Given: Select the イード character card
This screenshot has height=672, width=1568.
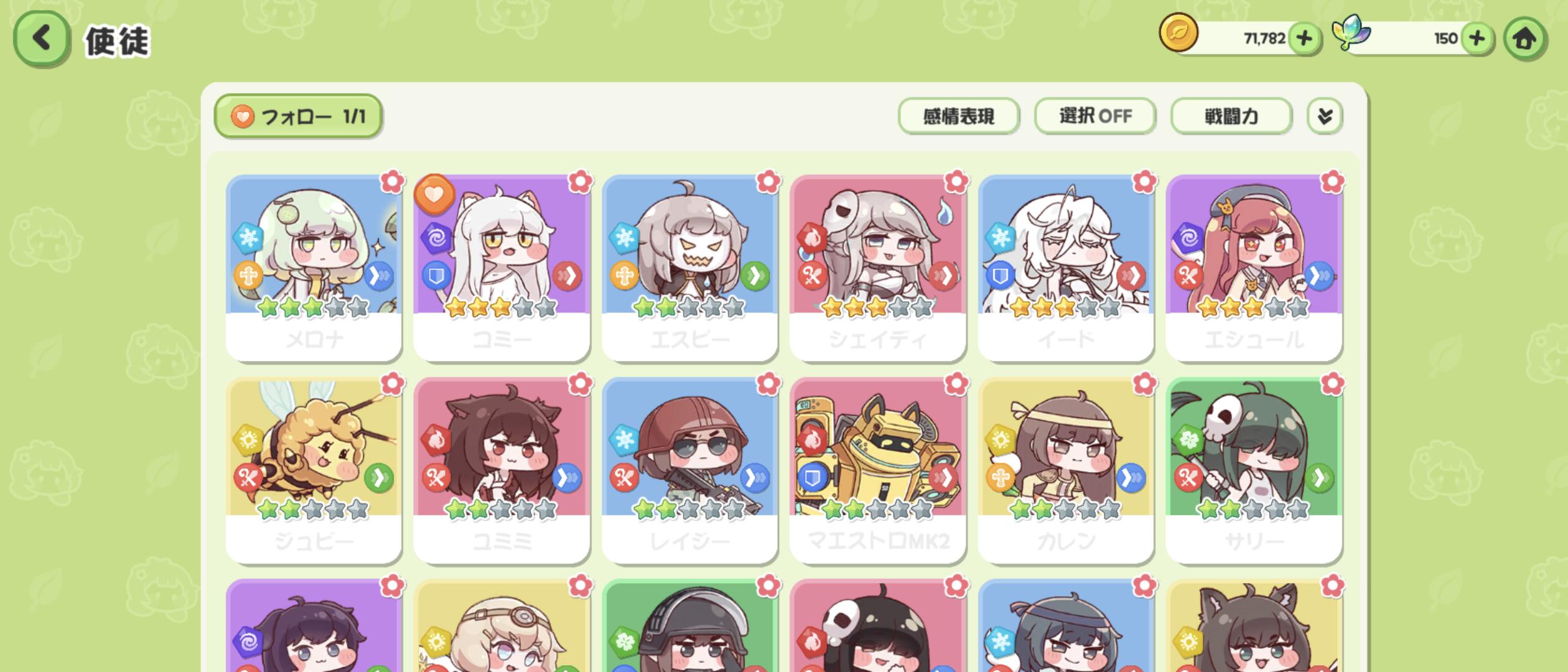Looking at the screenshot, I should click(1066, 268).
